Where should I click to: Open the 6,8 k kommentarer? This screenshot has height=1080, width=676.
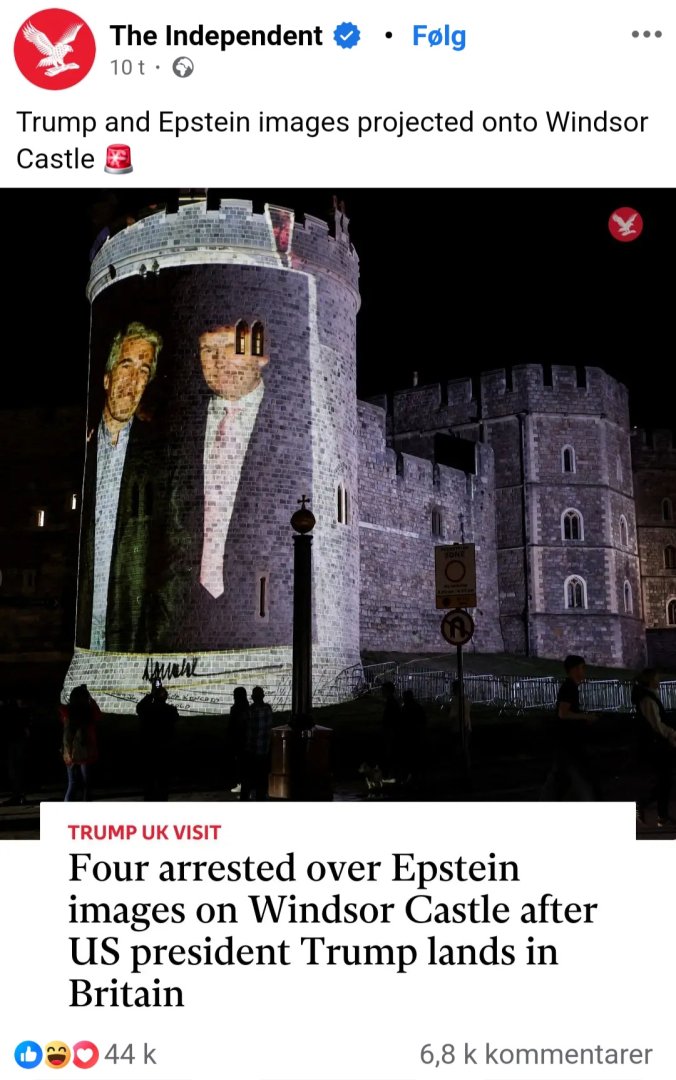pos(536,1054)
